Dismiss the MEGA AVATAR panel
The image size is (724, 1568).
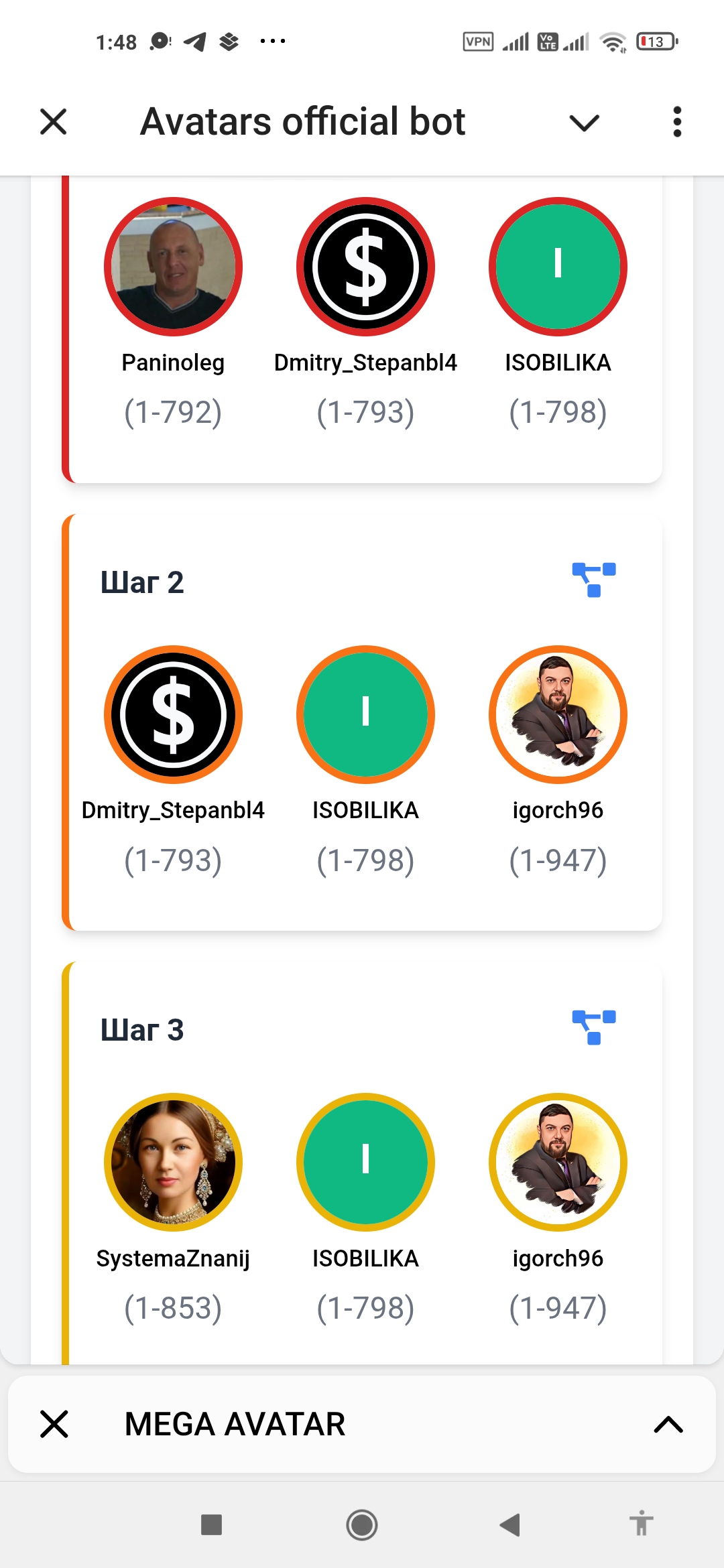(54, 1424)
